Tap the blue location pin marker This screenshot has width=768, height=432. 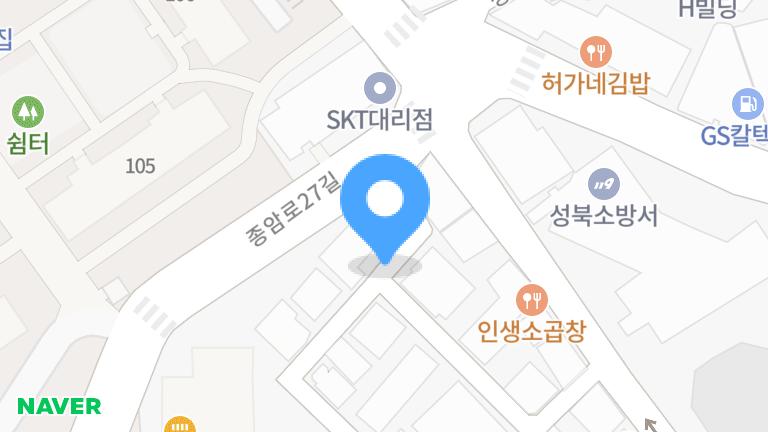tap(385, 210)
